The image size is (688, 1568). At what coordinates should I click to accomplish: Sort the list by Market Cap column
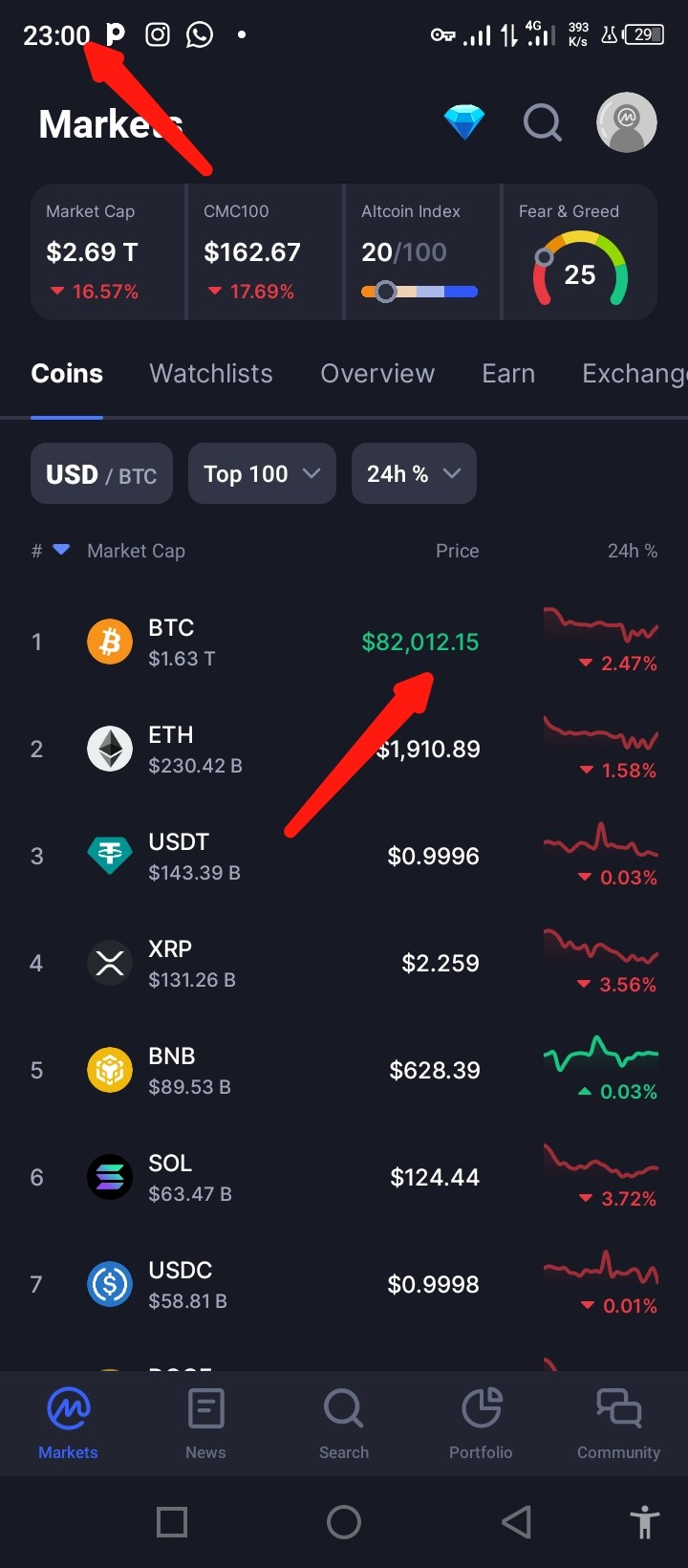tap(136, 551)
